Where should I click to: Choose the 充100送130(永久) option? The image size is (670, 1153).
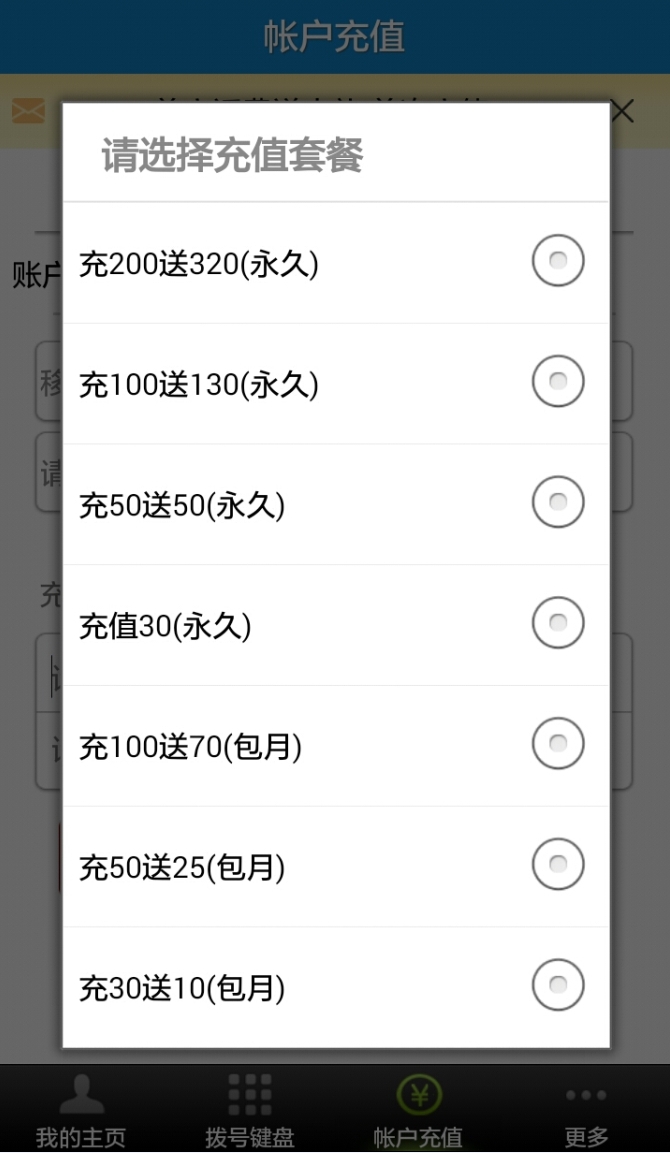pos(557,381)
